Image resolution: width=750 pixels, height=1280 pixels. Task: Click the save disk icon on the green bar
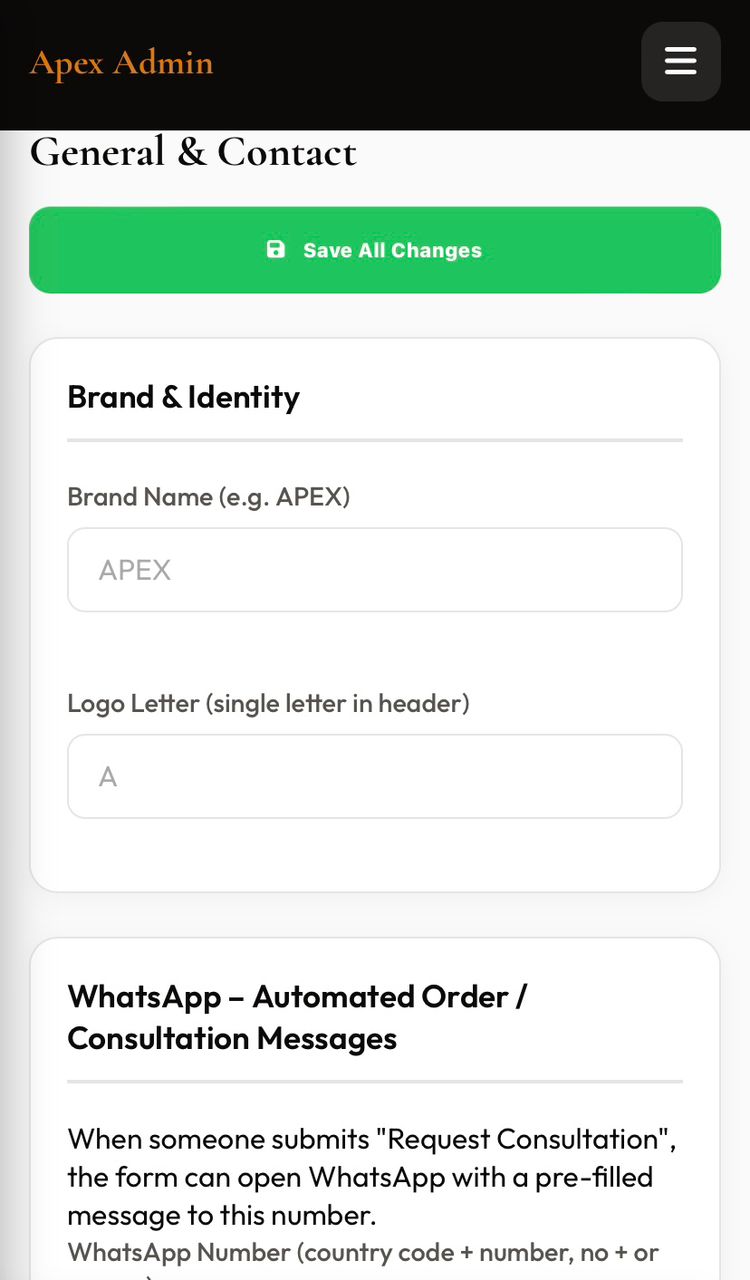275,250
